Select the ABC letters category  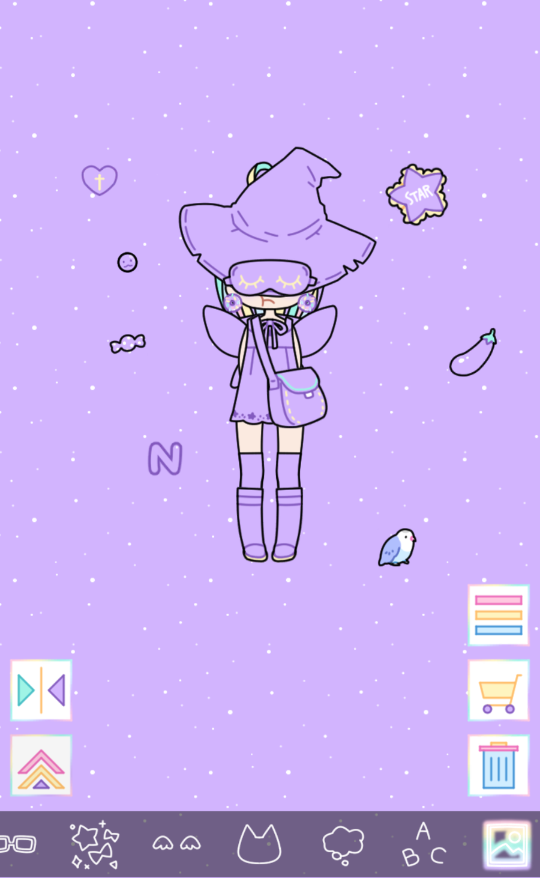[x=423, y=844]
